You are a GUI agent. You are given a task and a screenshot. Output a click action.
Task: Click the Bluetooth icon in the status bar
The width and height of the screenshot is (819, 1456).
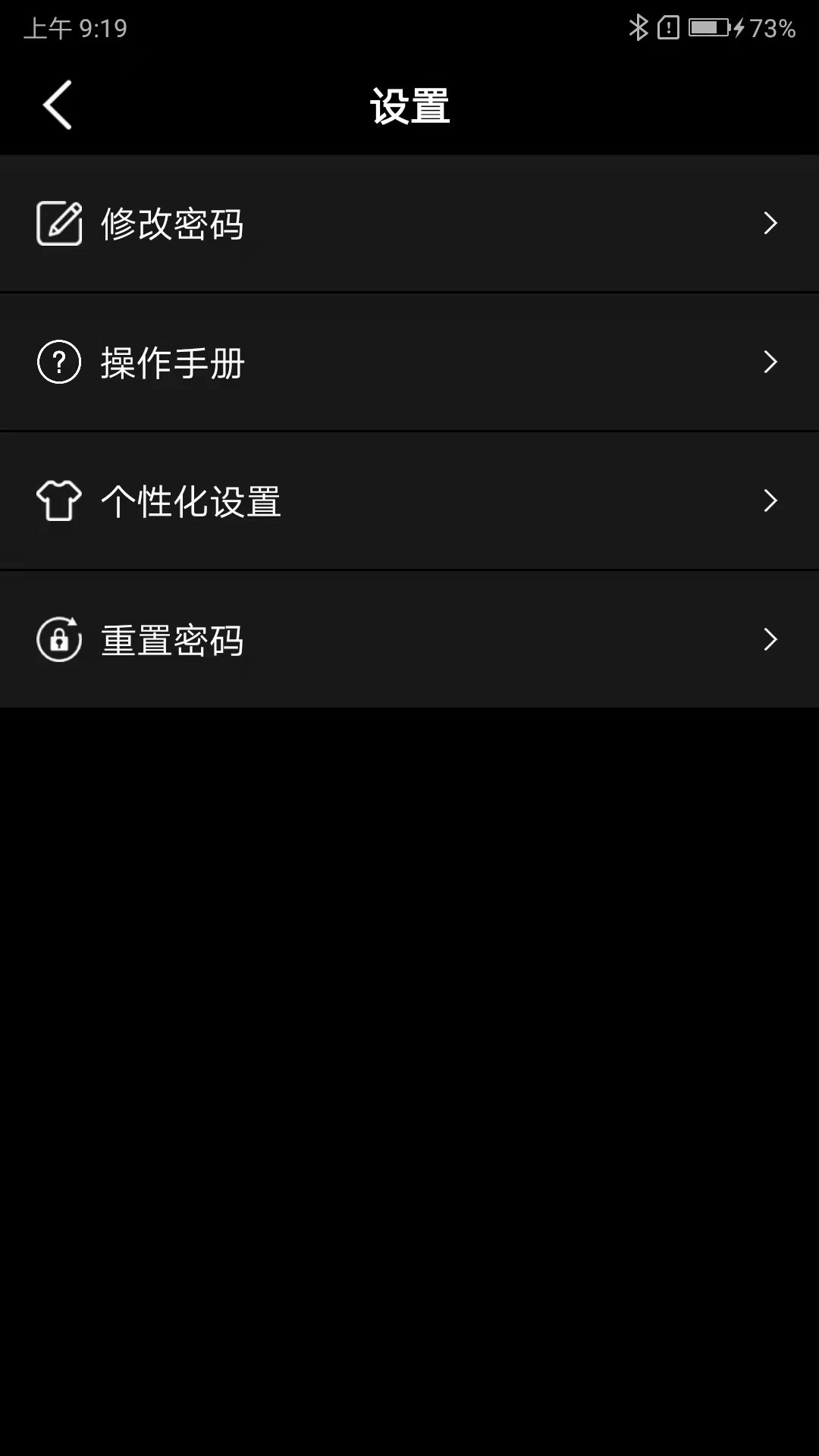click(x=639, y=28)
